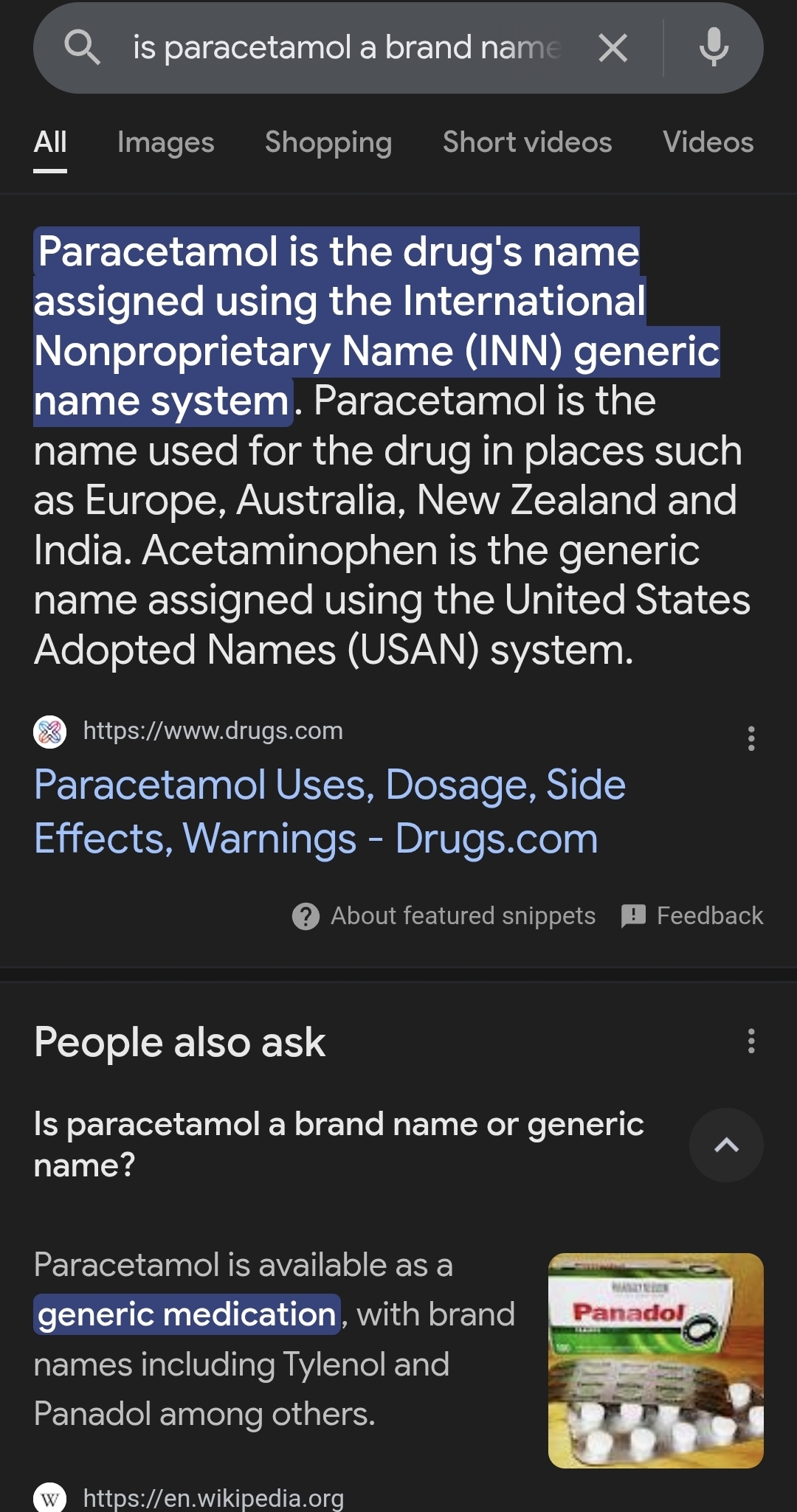Viewport: 797px width, 1512px height.
Task: Open the Drugs.com Paracetamol Uses result
Action: 330,811
